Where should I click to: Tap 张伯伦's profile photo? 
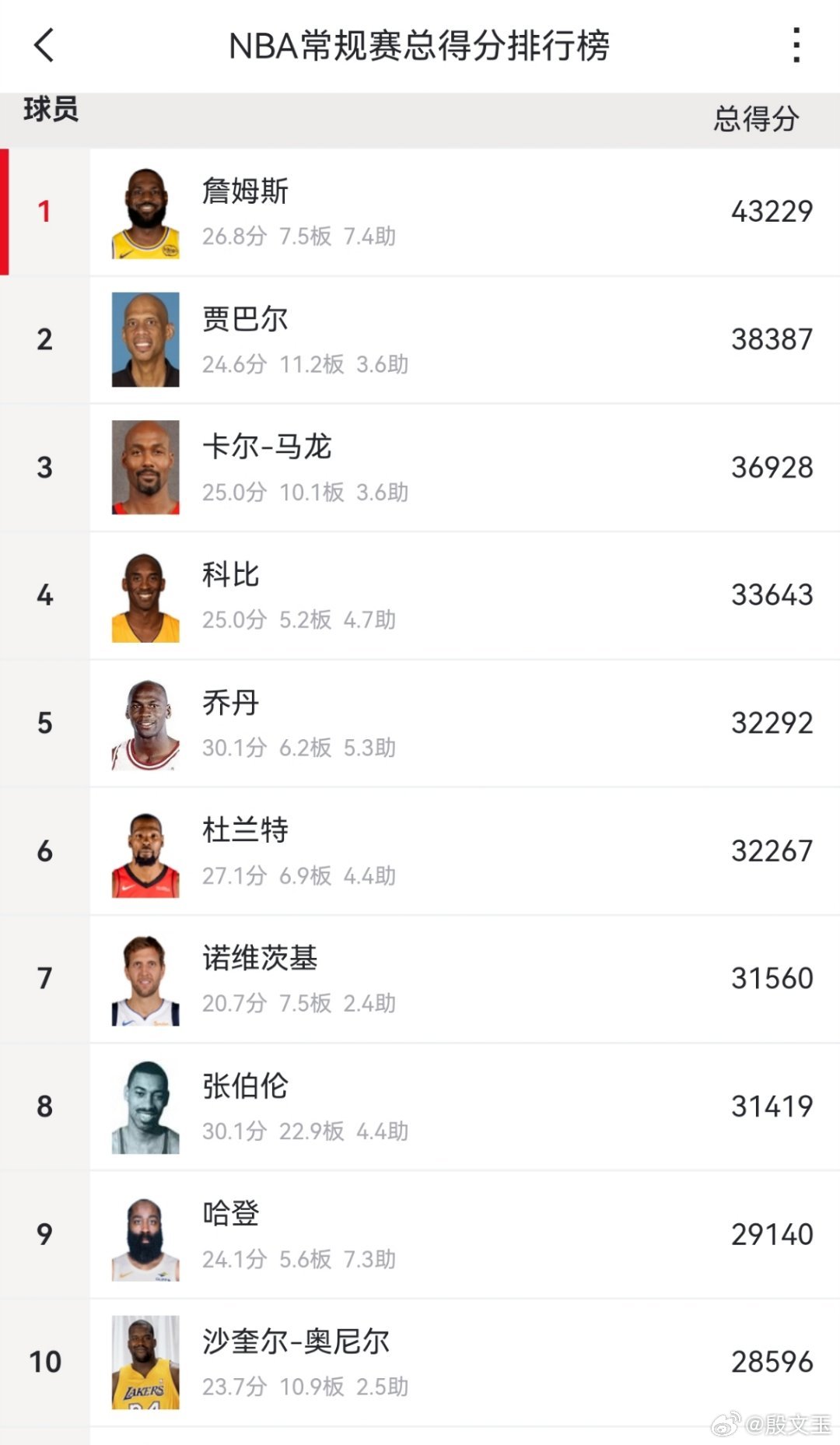click(145, 1105)
